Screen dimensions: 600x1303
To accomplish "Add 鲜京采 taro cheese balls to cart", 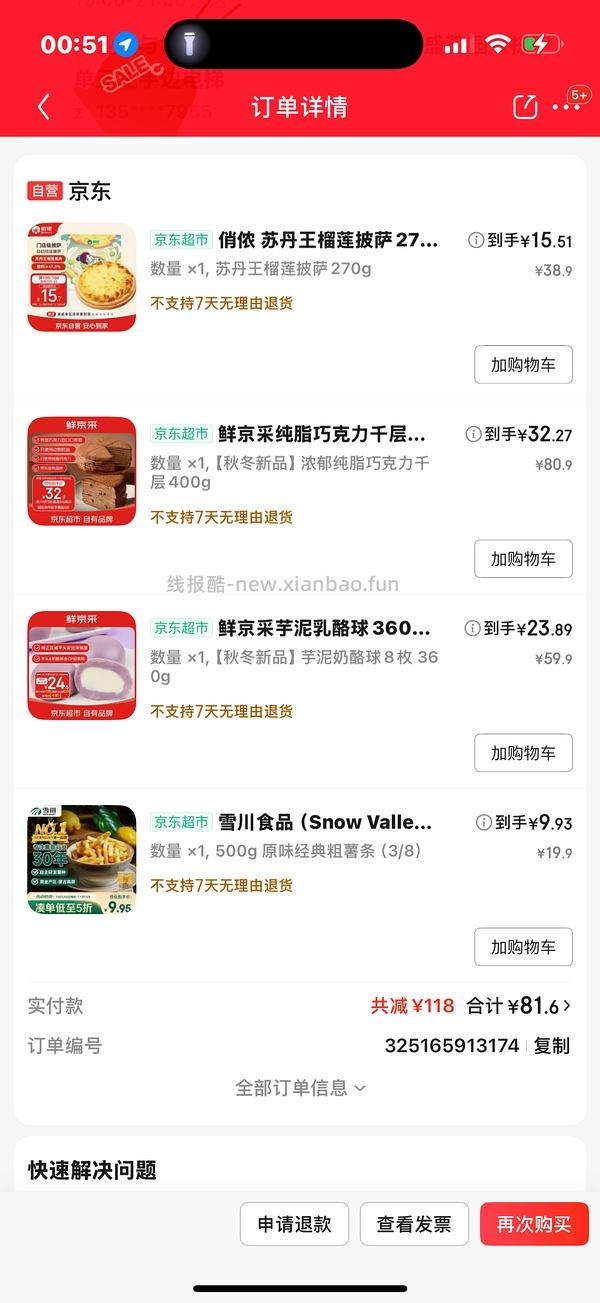I will click(523, 753).
